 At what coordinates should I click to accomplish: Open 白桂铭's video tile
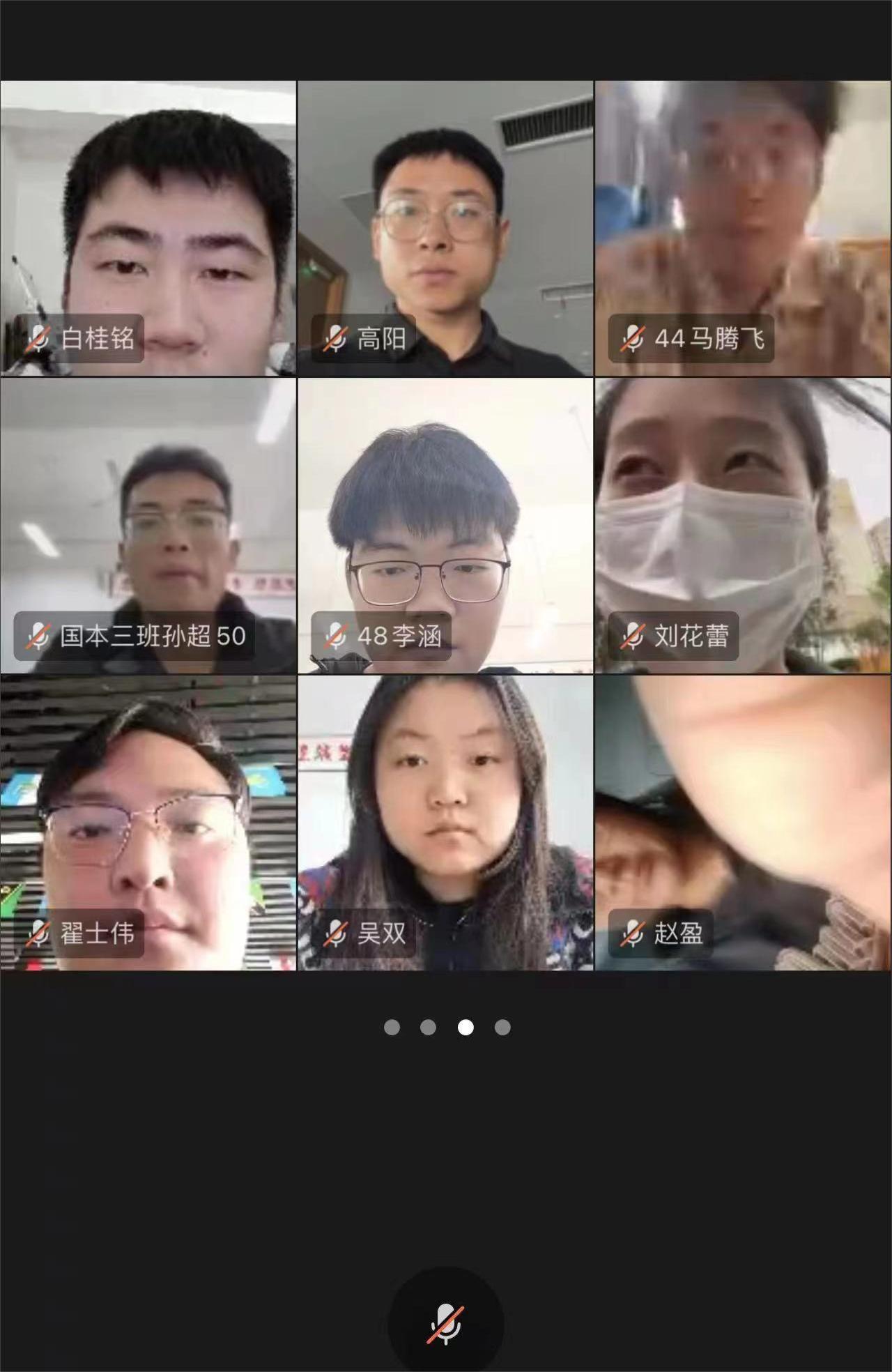click(x=148, y=229)
